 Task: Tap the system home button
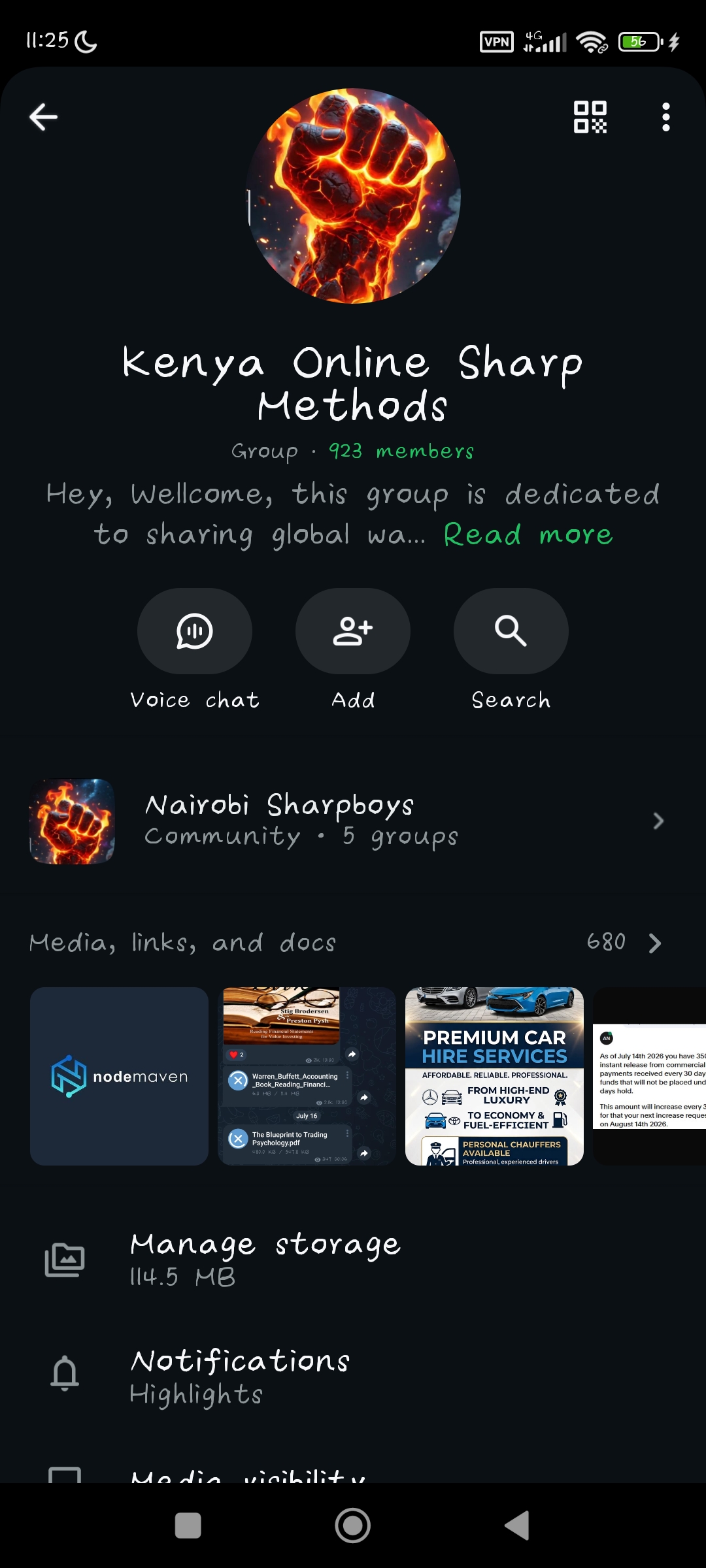click(353, 1526)
